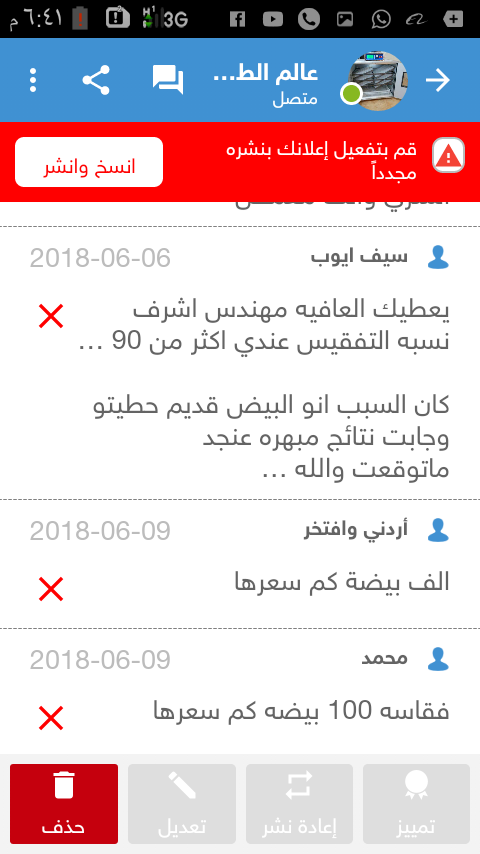Delete comment from سيف ايوب
Screen dimensions: 480x854
click(x=51, y=316)
